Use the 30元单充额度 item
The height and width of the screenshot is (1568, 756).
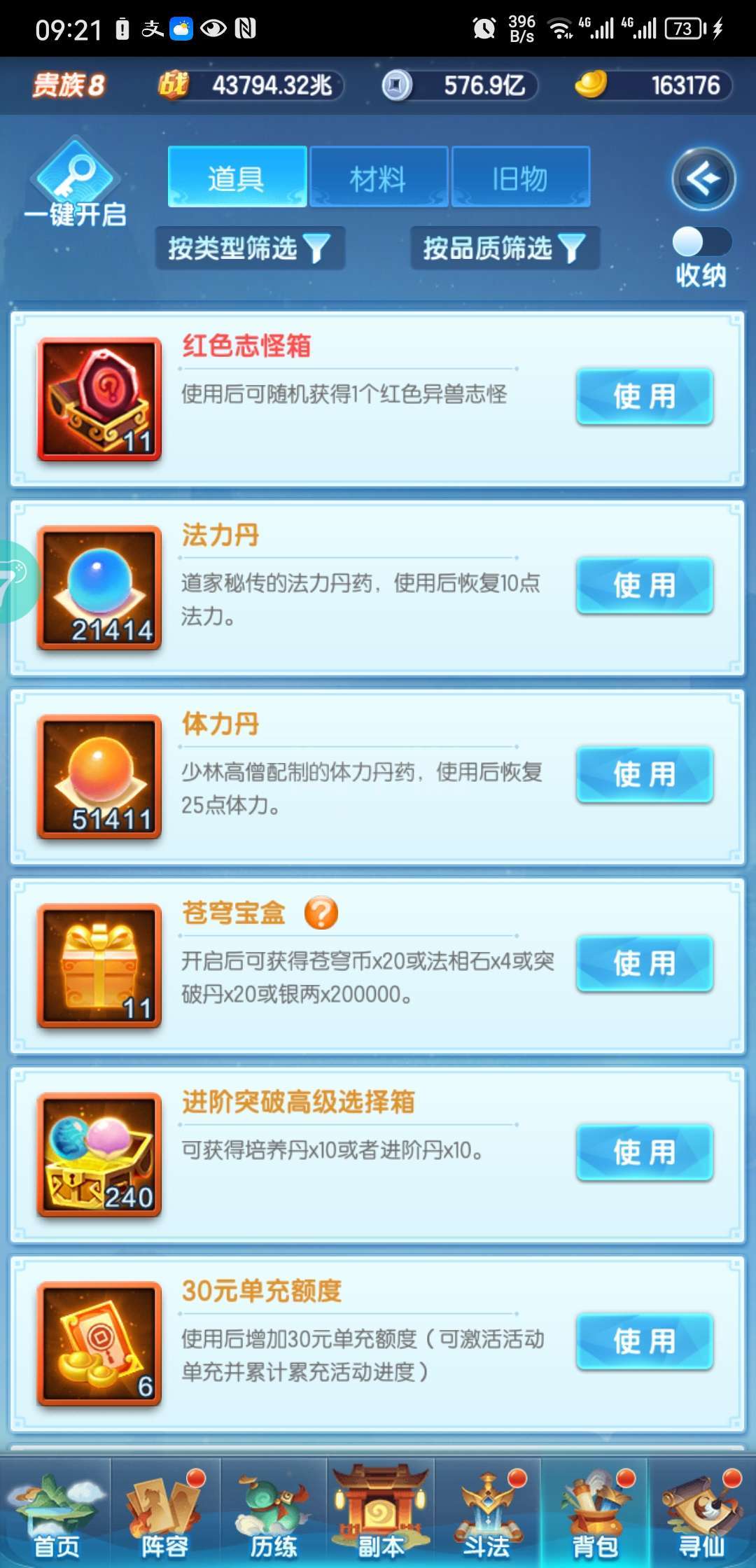[x=644, y=1341]
